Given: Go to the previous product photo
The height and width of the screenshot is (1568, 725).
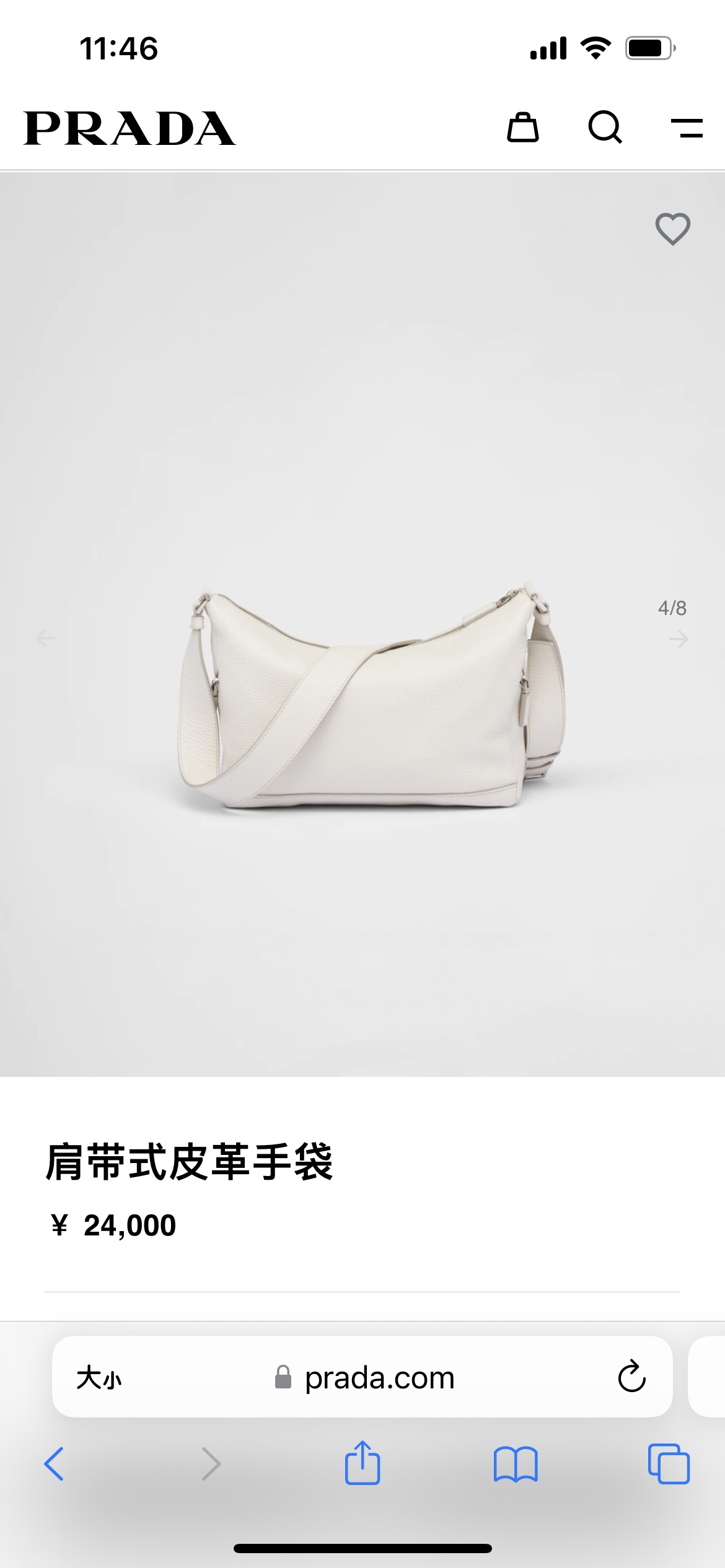Looking at the screenshot, I should 45,637.
